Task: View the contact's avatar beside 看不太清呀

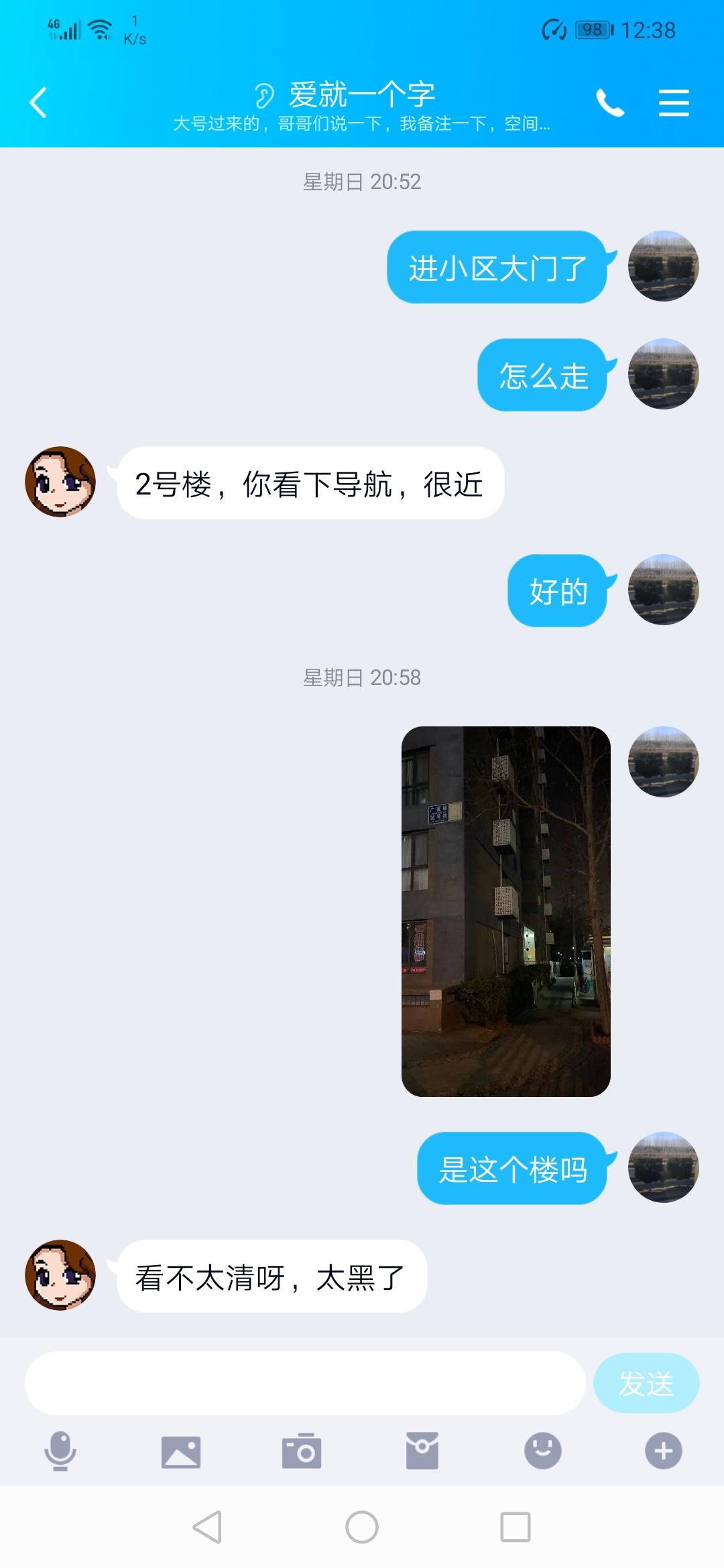Action: tap(60, 1275)
